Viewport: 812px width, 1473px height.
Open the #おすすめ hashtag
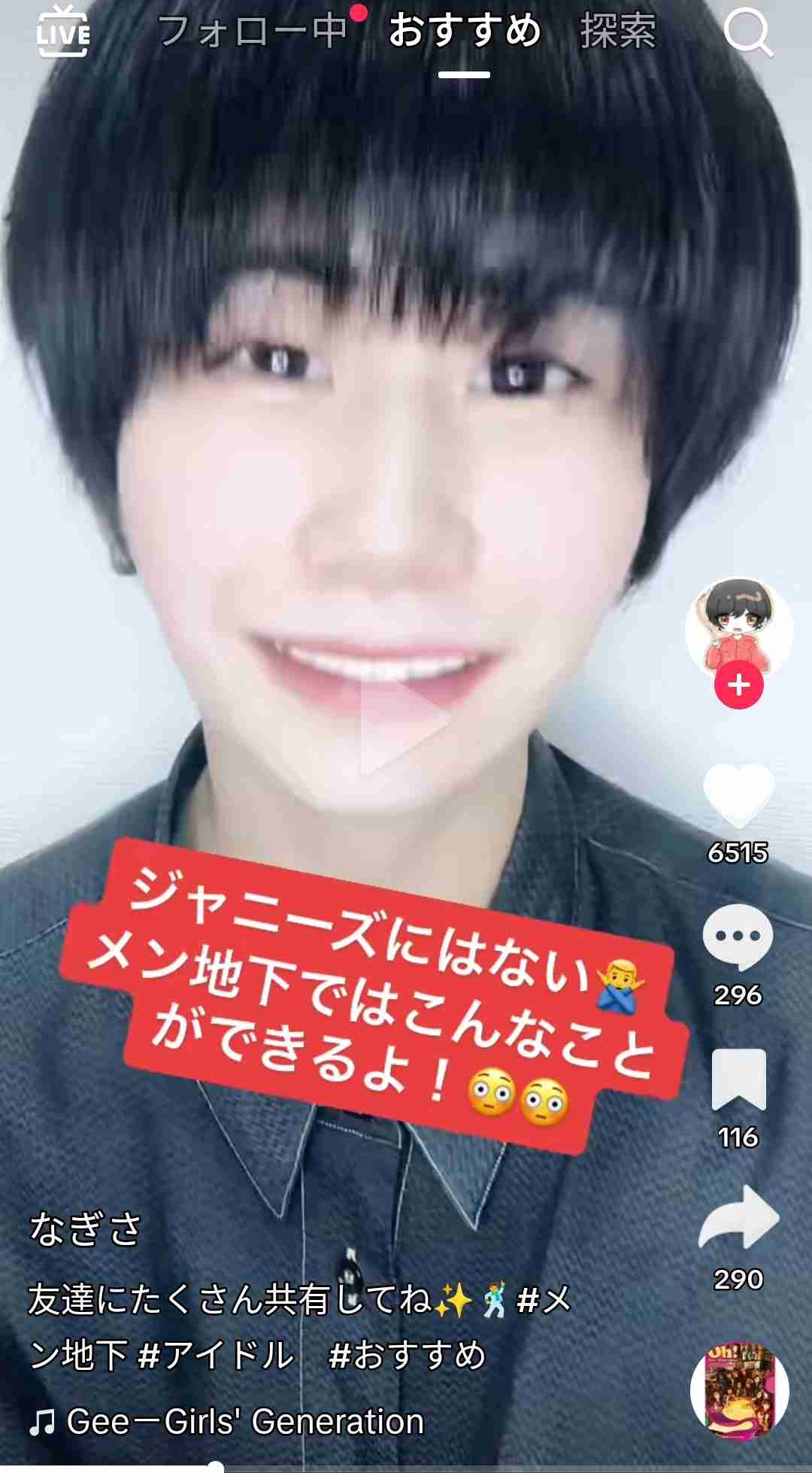(408, 1356)
